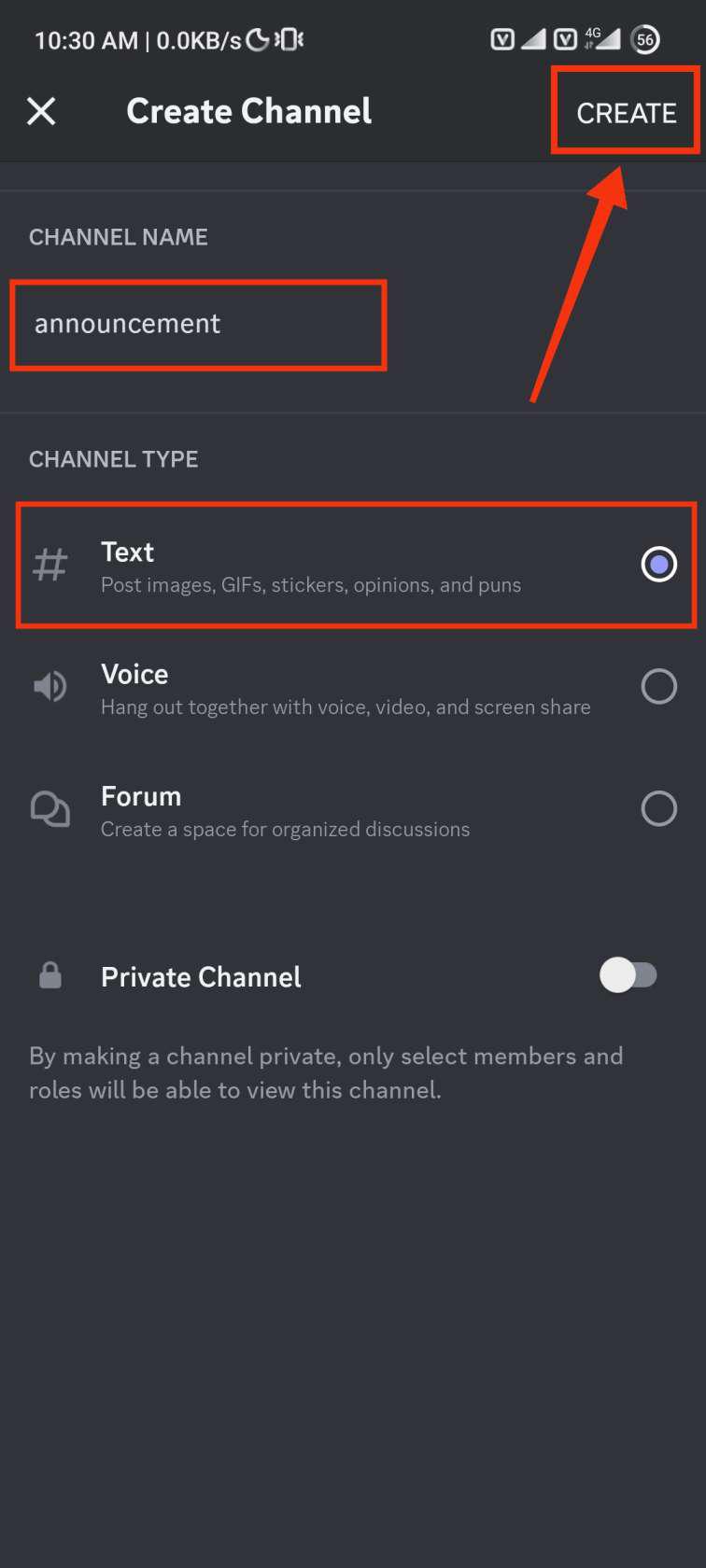Tap CREATE to make the channel
This screenshot has height=1568, width=706.
[626, 113]
